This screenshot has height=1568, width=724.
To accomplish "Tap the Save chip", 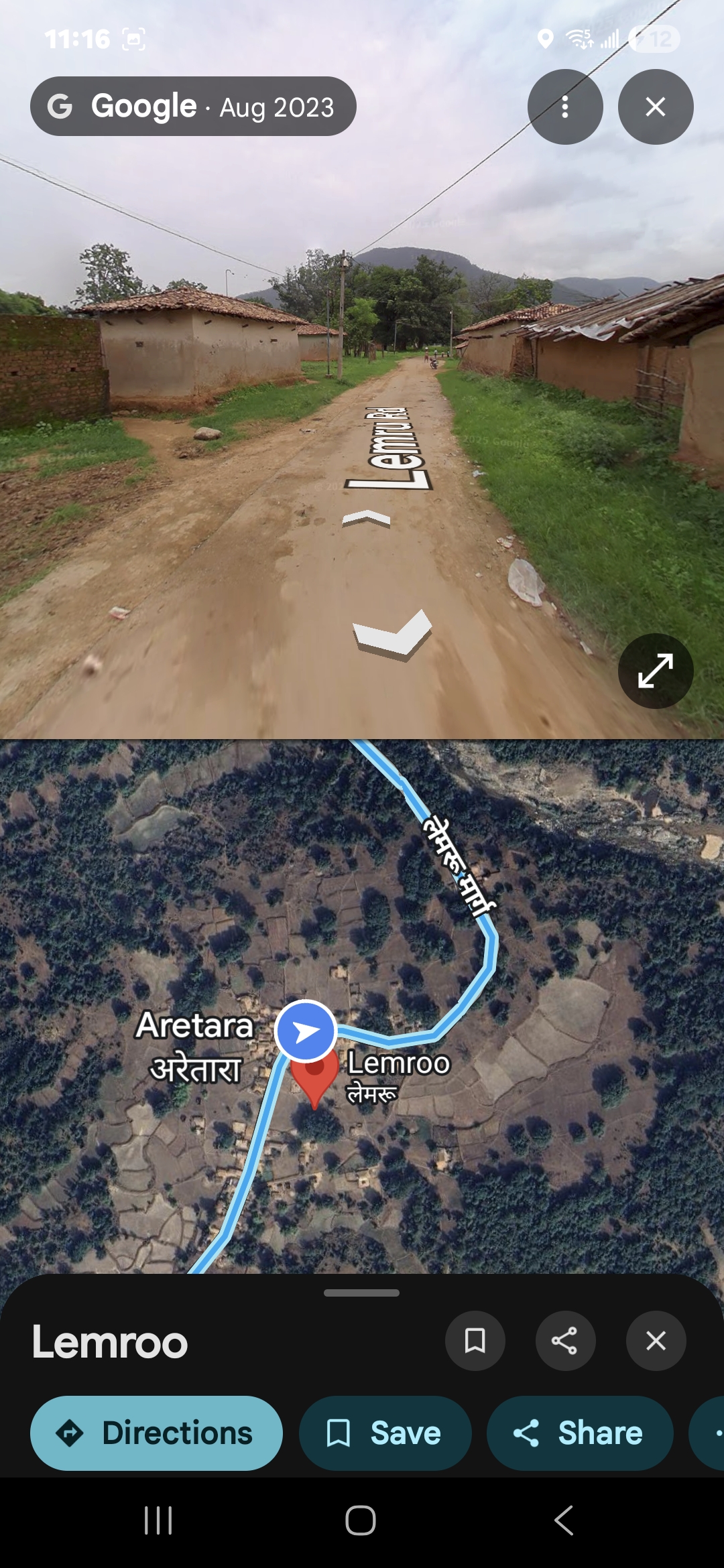I will (385, 1433).
